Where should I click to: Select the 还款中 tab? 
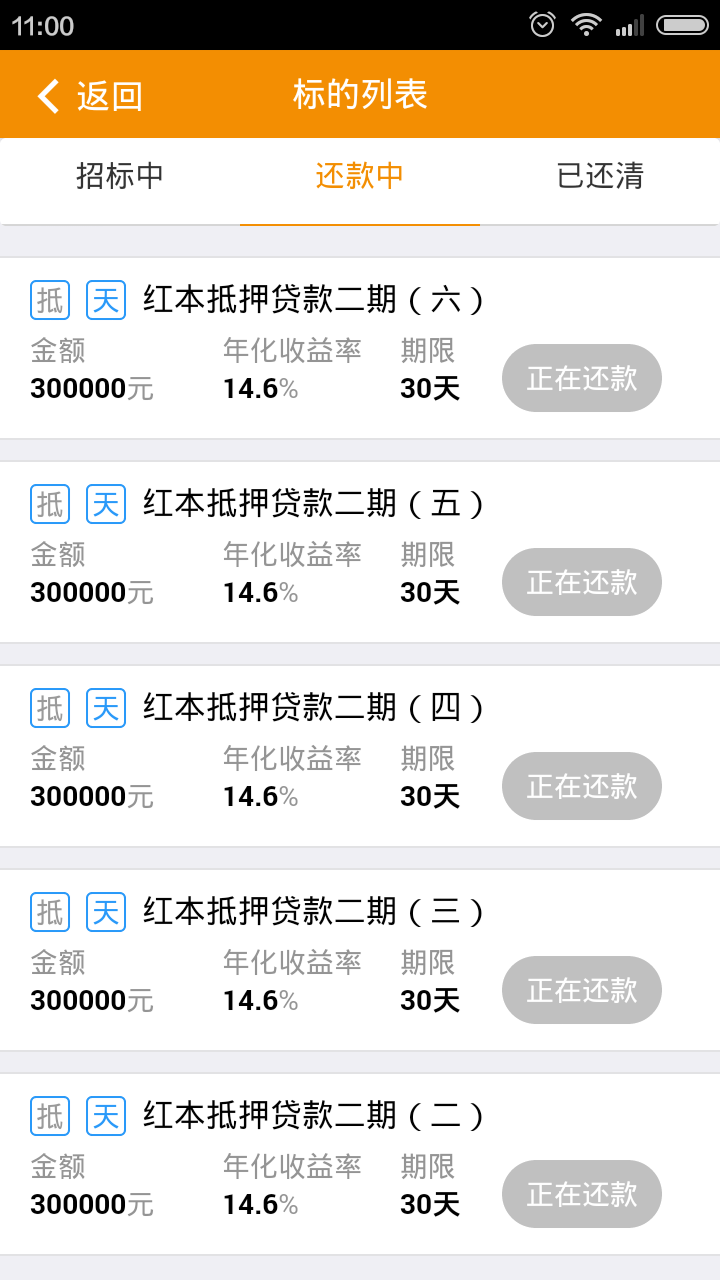(360, 177)
